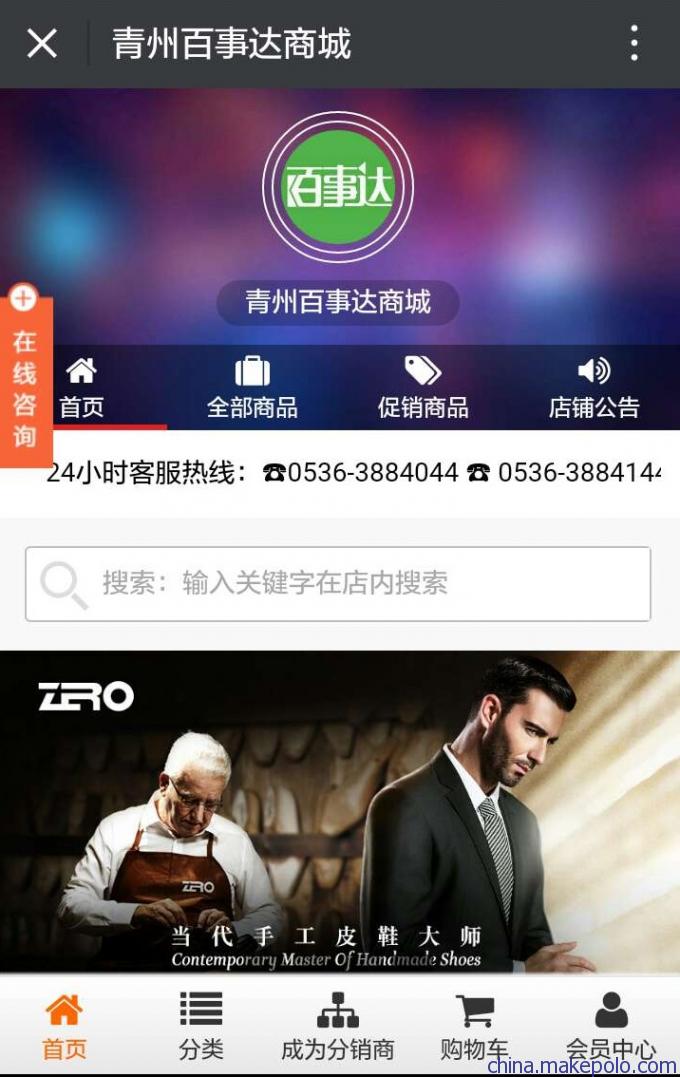This screenshot has width=680, height=1077.
Task: Open the ZERO handmade shoes banner
Action: click(x=340, y=810)
